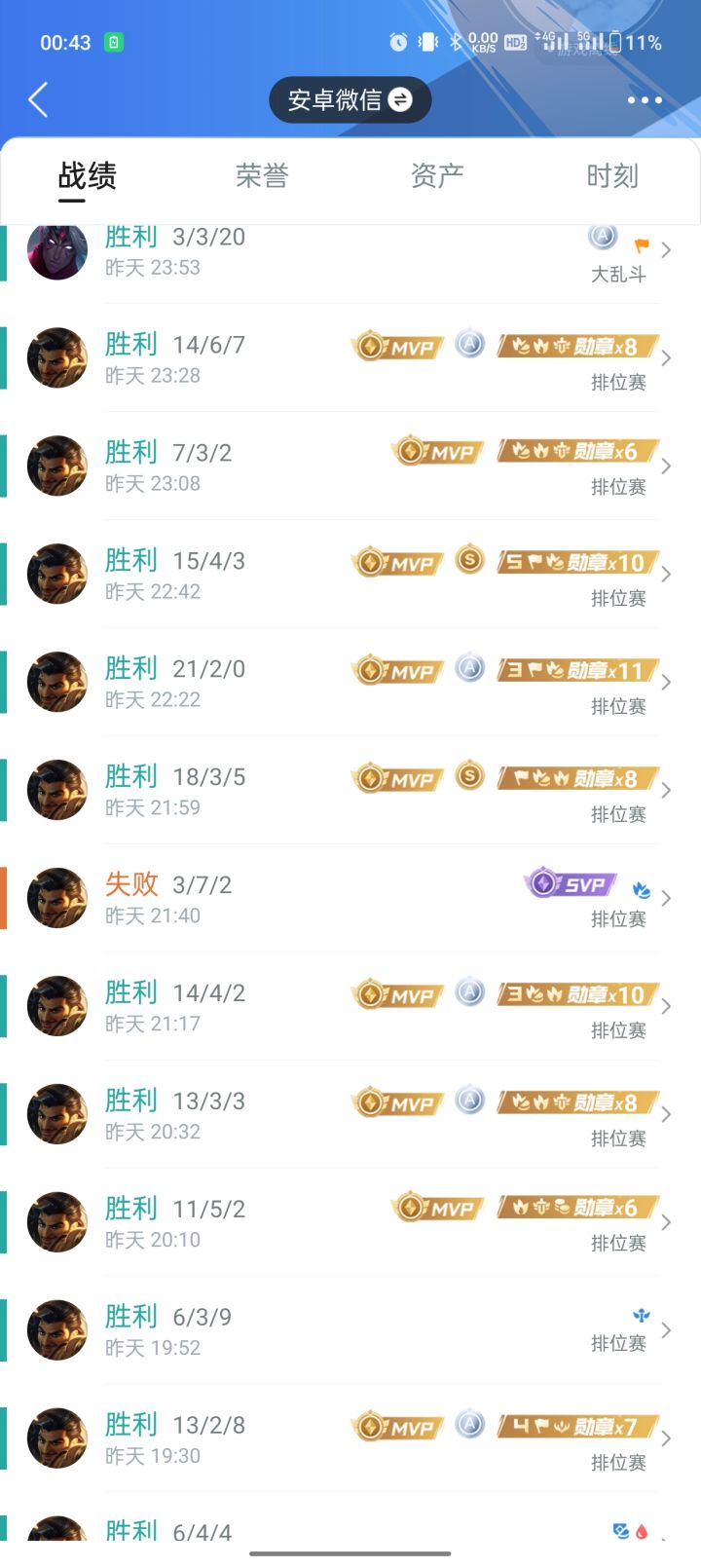Switch to the 荣誉 tab
Screen dimensions: 701x1568
[260, 175]
